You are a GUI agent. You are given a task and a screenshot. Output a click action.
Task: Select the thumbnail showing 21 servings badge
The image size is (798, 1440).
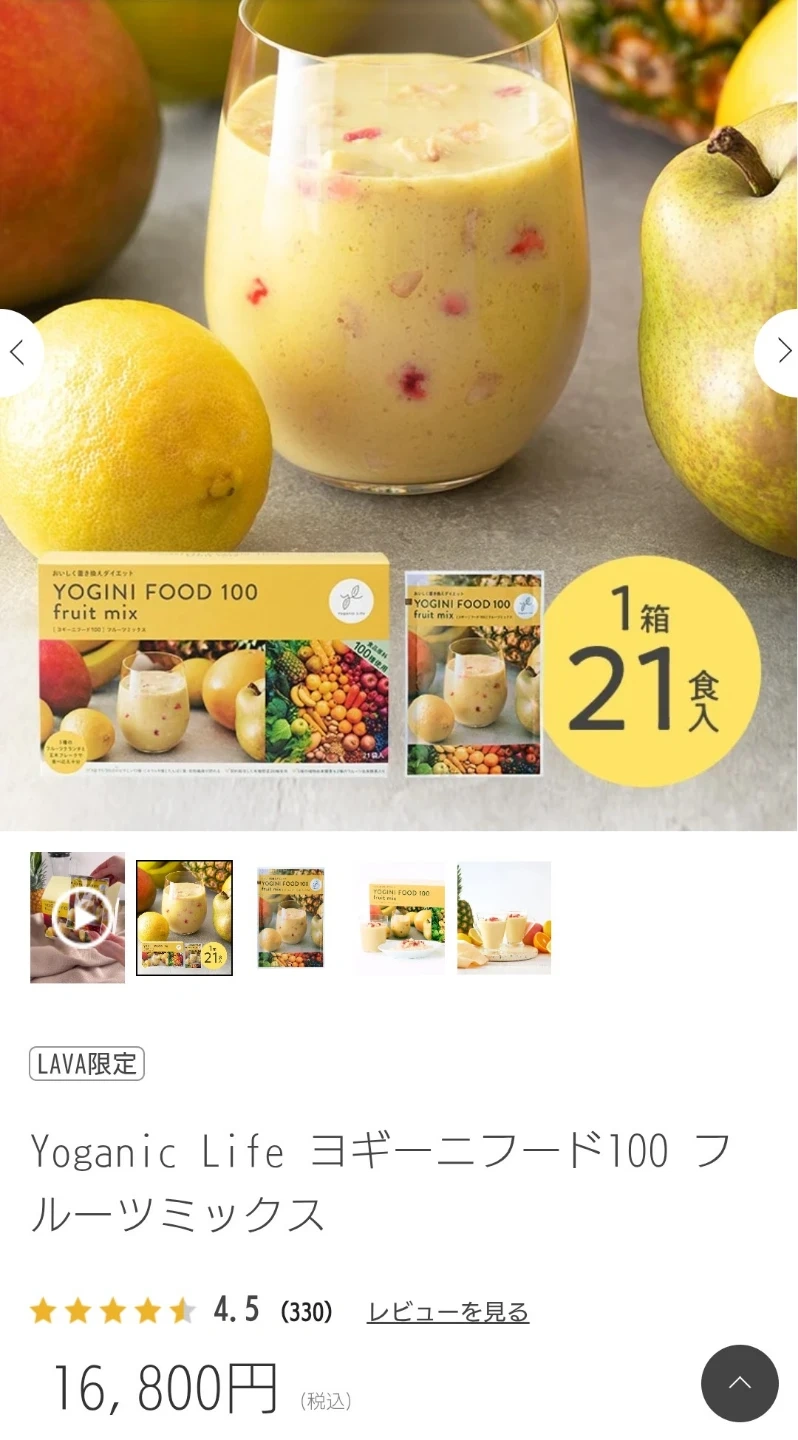pos(184,917)
